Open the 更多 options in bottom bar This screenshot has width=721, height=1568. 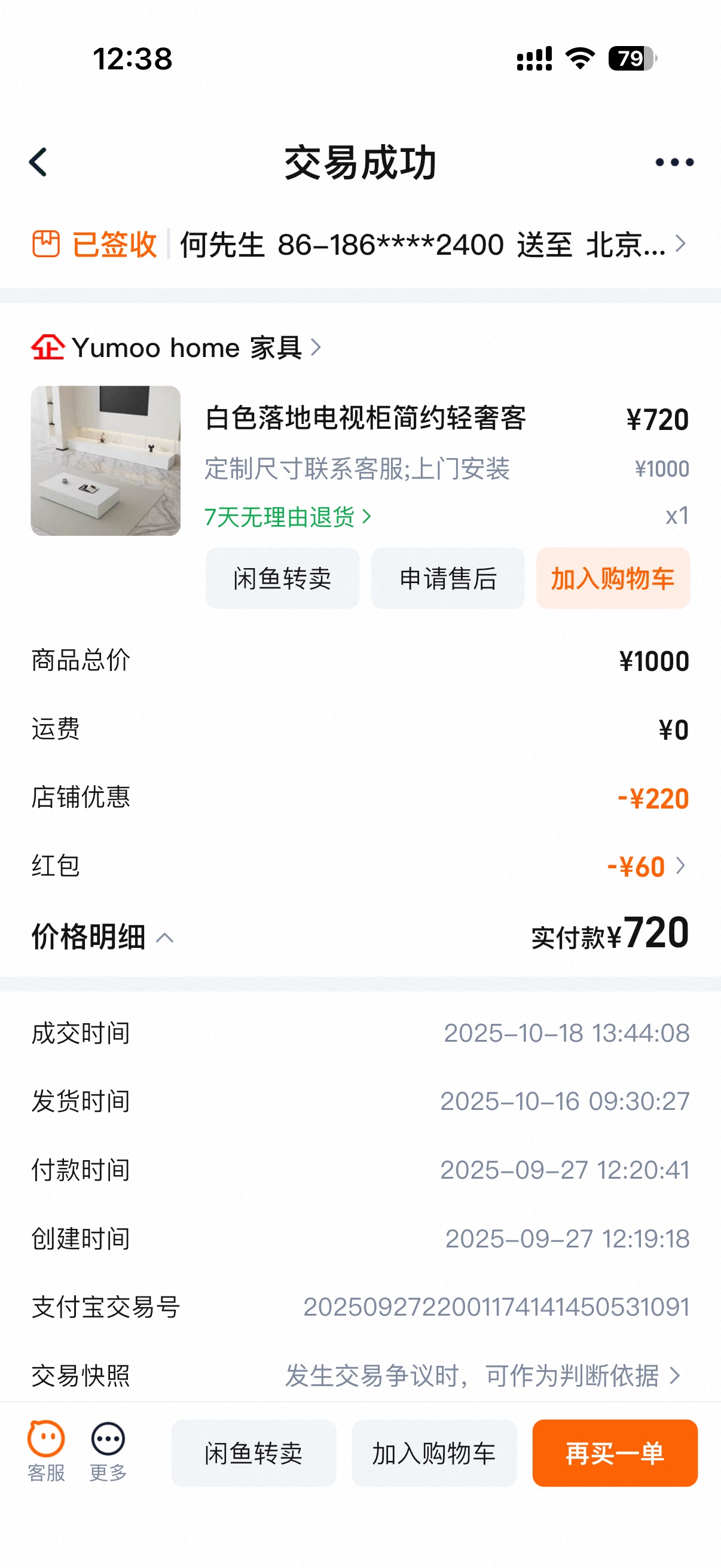[x=108, y=1452]
